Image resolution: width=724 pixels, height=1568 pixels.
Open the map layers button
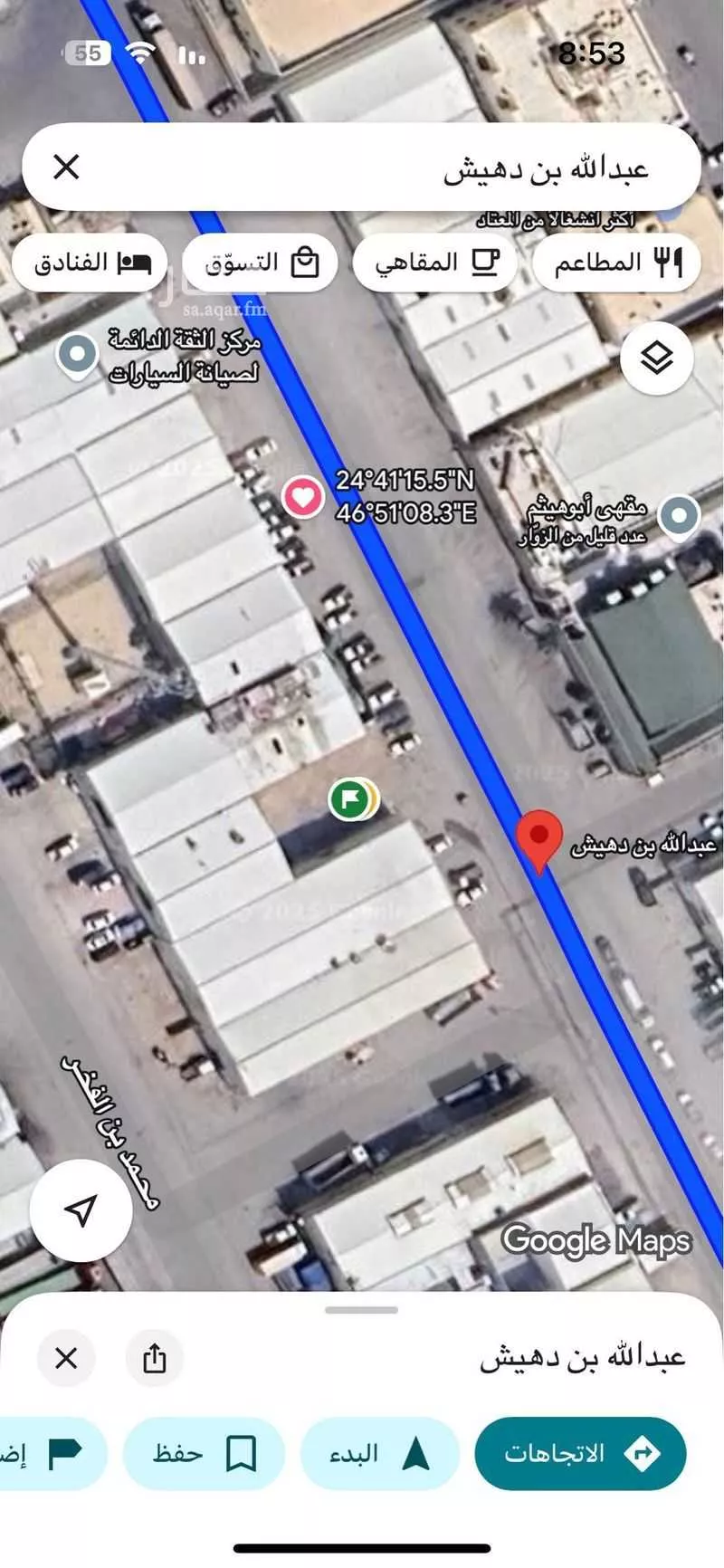[657, 359]
